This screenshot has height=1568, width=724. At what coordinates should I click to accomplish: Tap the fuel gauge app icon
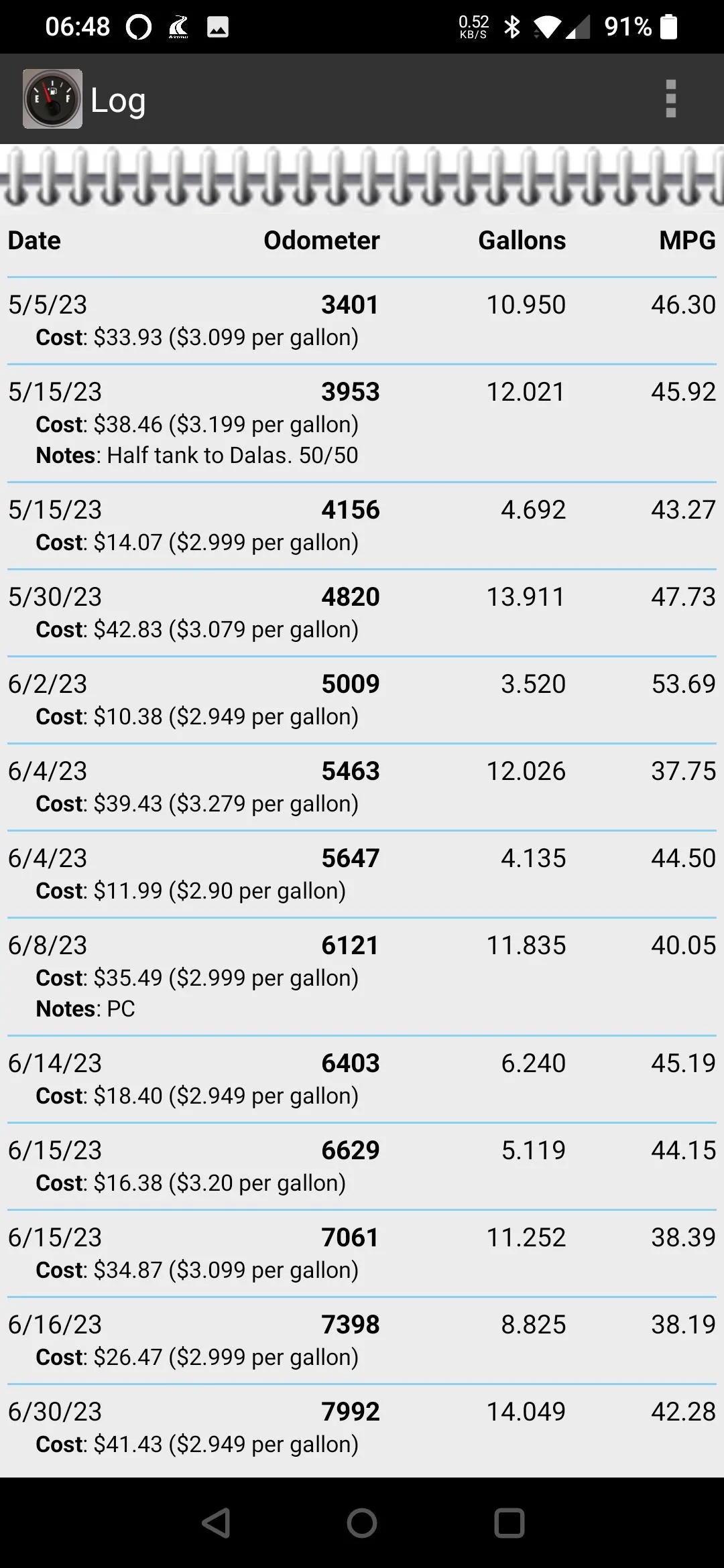52,99
